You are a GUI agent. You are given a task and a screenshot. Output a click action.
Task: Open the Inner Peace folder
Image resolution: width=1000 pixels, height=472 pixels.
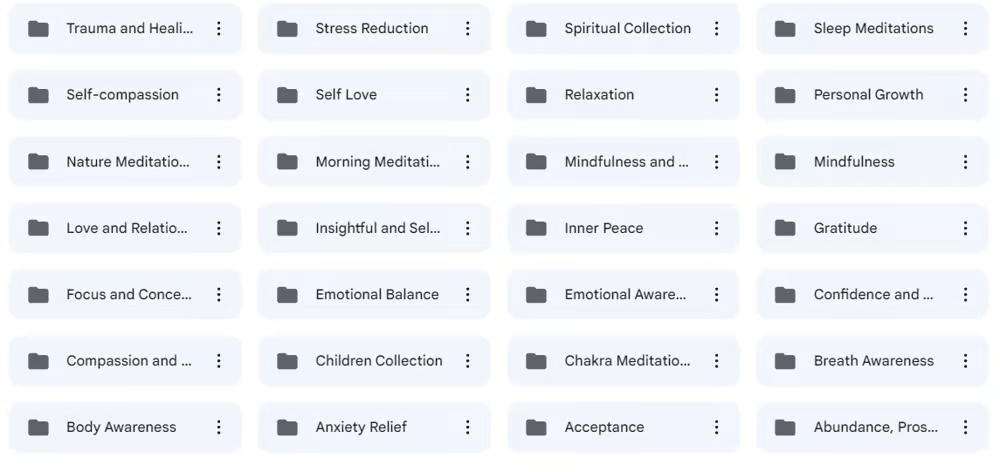[x=603, y=228]
